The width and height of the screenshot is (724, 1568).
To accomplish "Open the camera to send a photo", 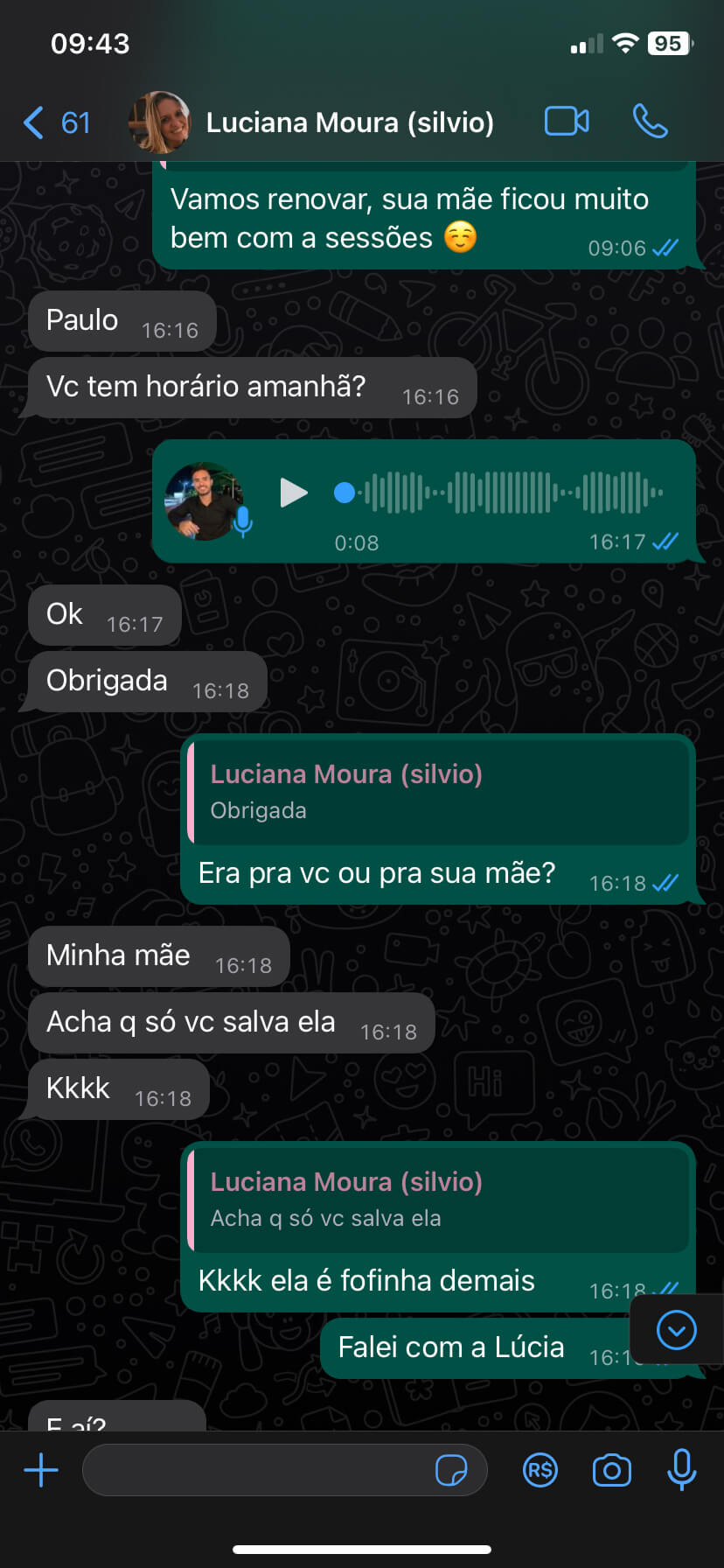I will 612,1470.
